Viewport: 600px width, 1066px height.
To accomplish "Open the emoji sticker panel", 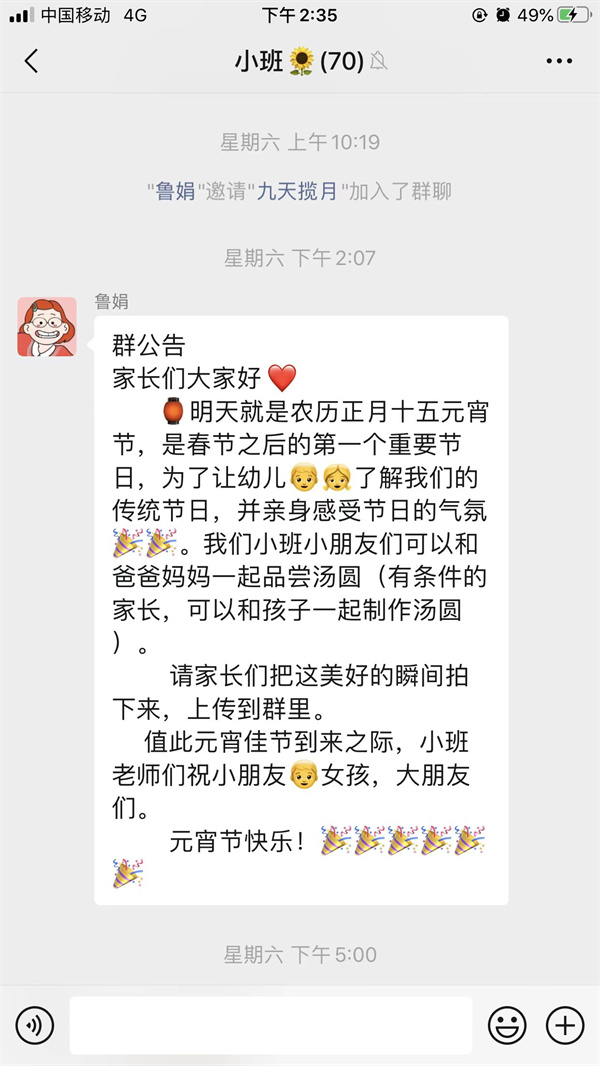I will 507,1025.
